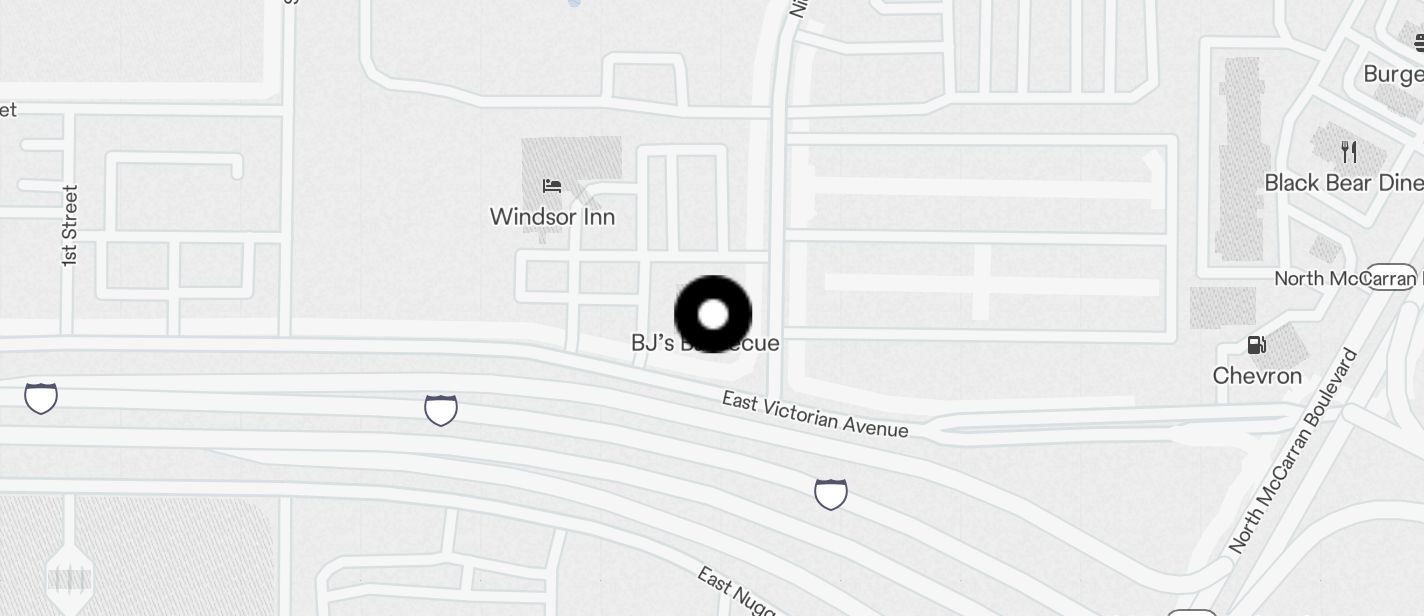The image size is (1424, 616).
Task: Select the Chevron gas station marker
Action: tap(1256, 346)
